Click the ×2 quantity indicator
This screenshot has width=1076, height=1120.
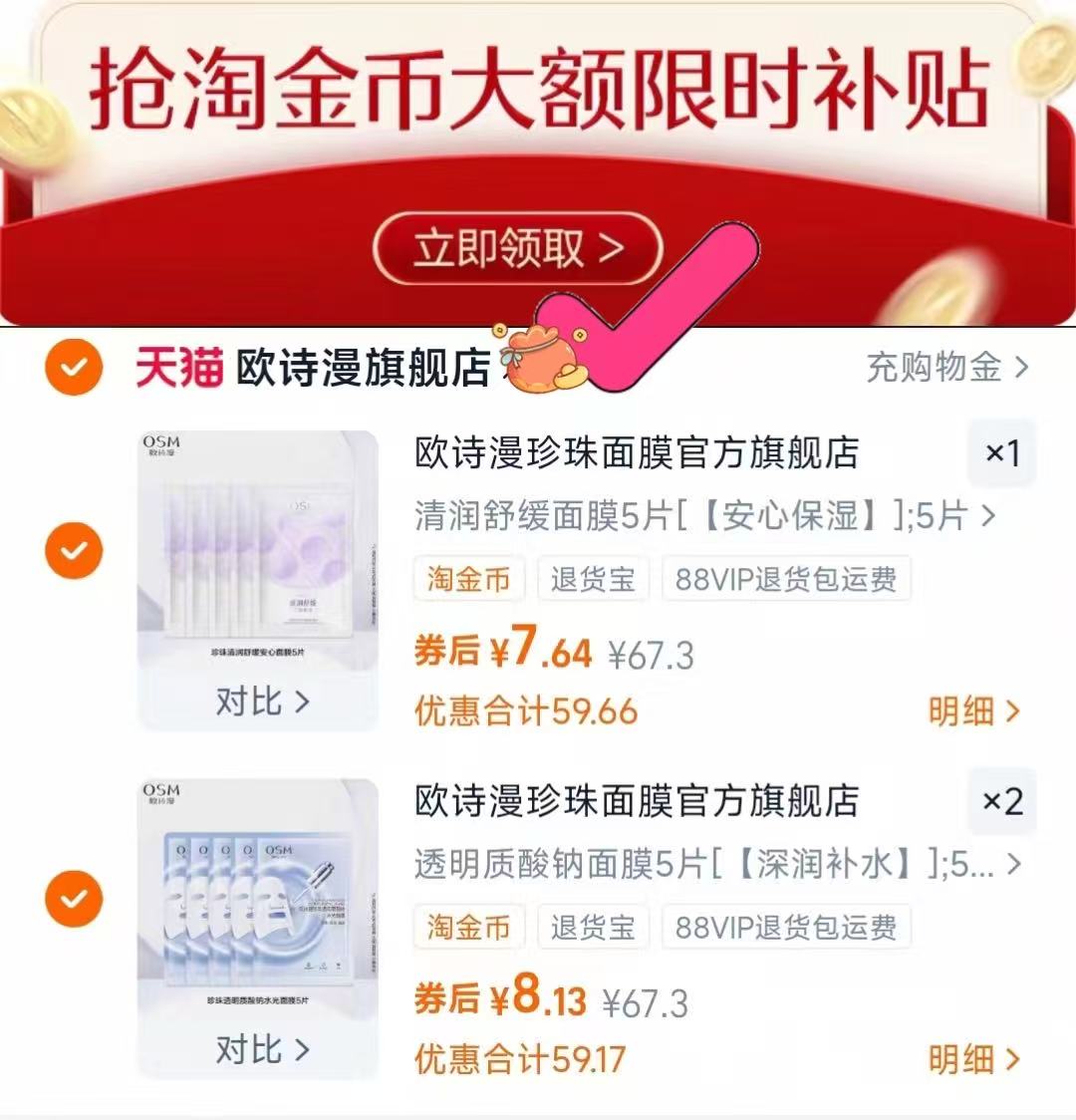click(1000, 803)
